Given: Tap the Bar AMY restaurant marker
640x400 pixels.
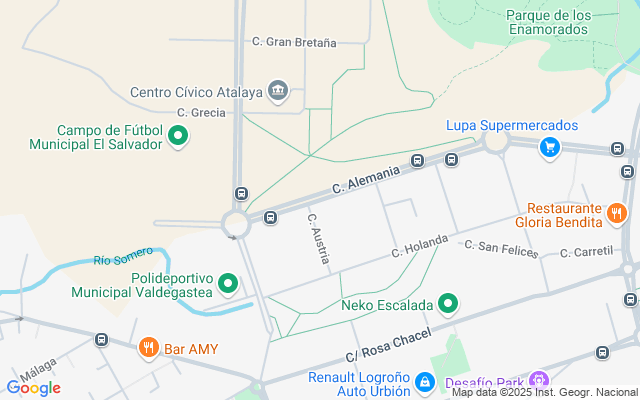Looking at the screenshot, I should [x=149, y=348].
